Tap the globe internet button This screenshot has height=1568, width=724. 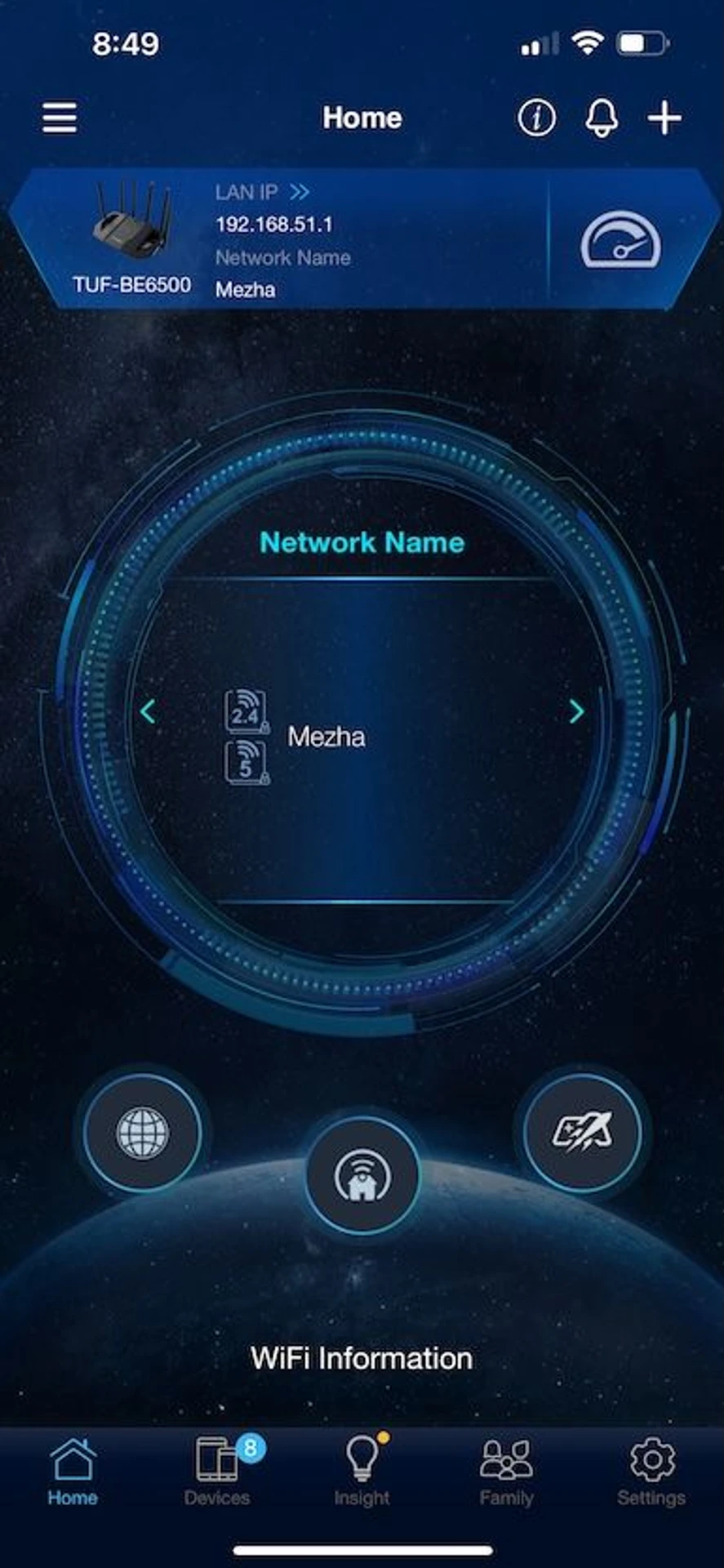point(143,1133)
